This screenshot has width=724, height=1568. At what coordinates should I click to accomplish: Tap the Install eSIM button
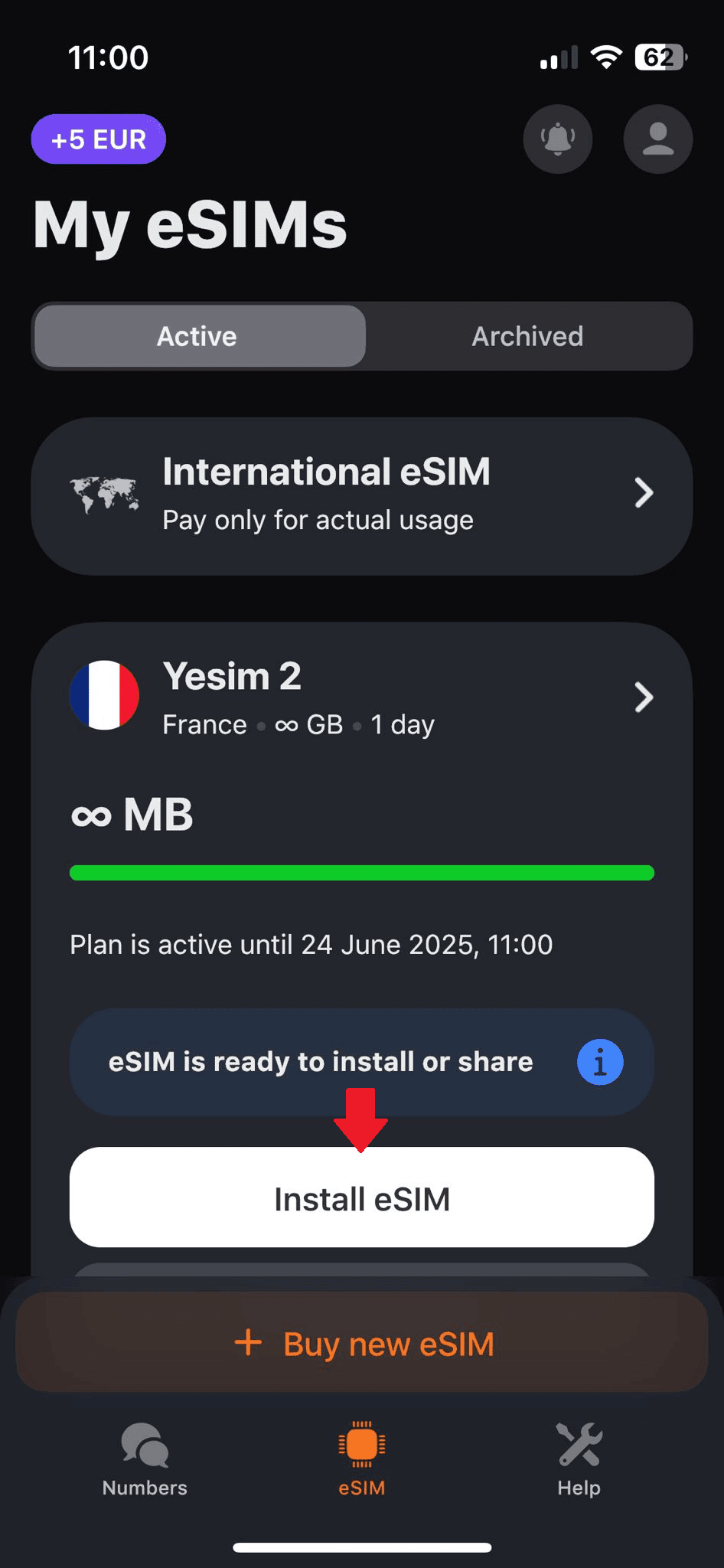tap(362, 1197)
